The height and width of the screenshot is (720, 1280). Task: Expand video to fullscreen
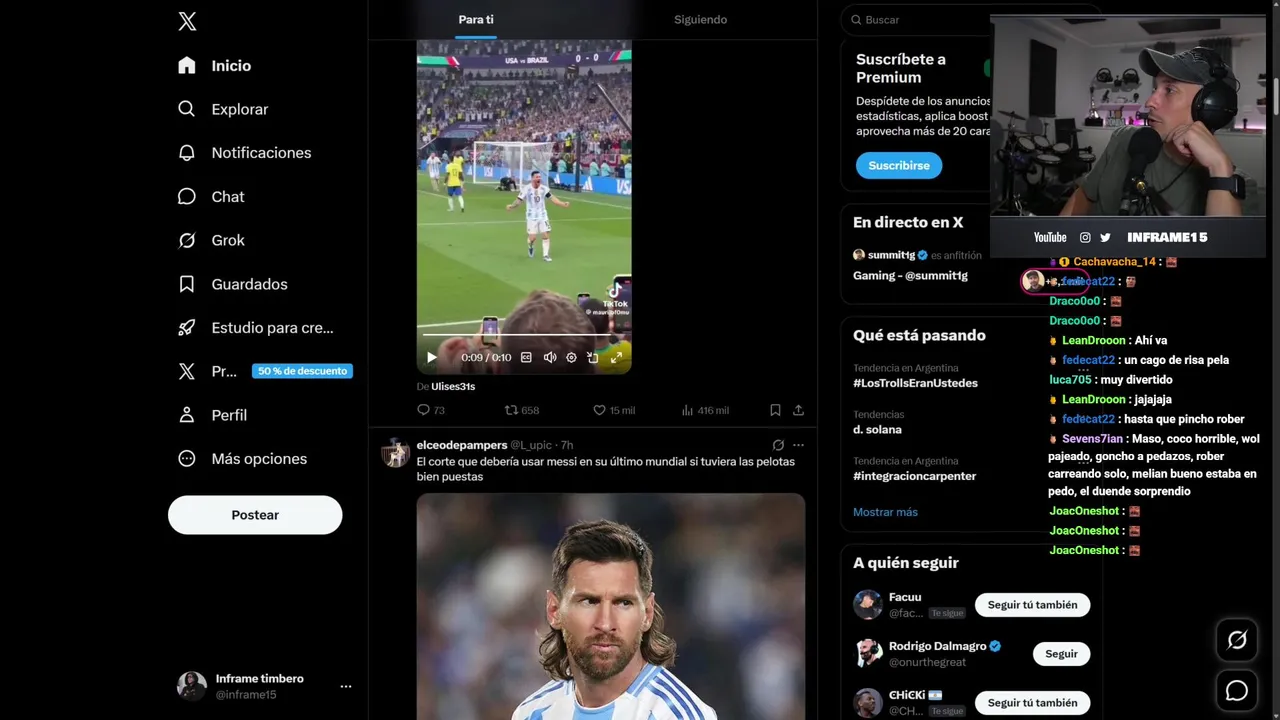pyautogui.click(x=616, y=357)
